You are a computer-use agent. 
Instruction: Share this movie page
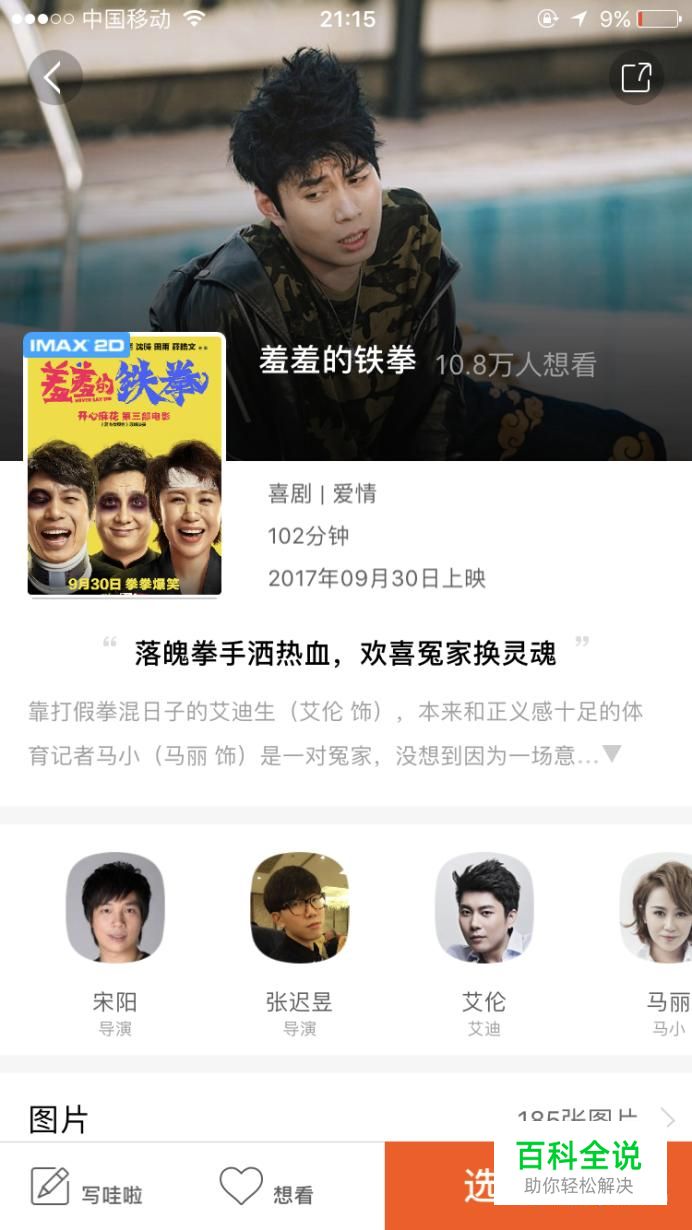pyautogui.click(x=636, y=78)
